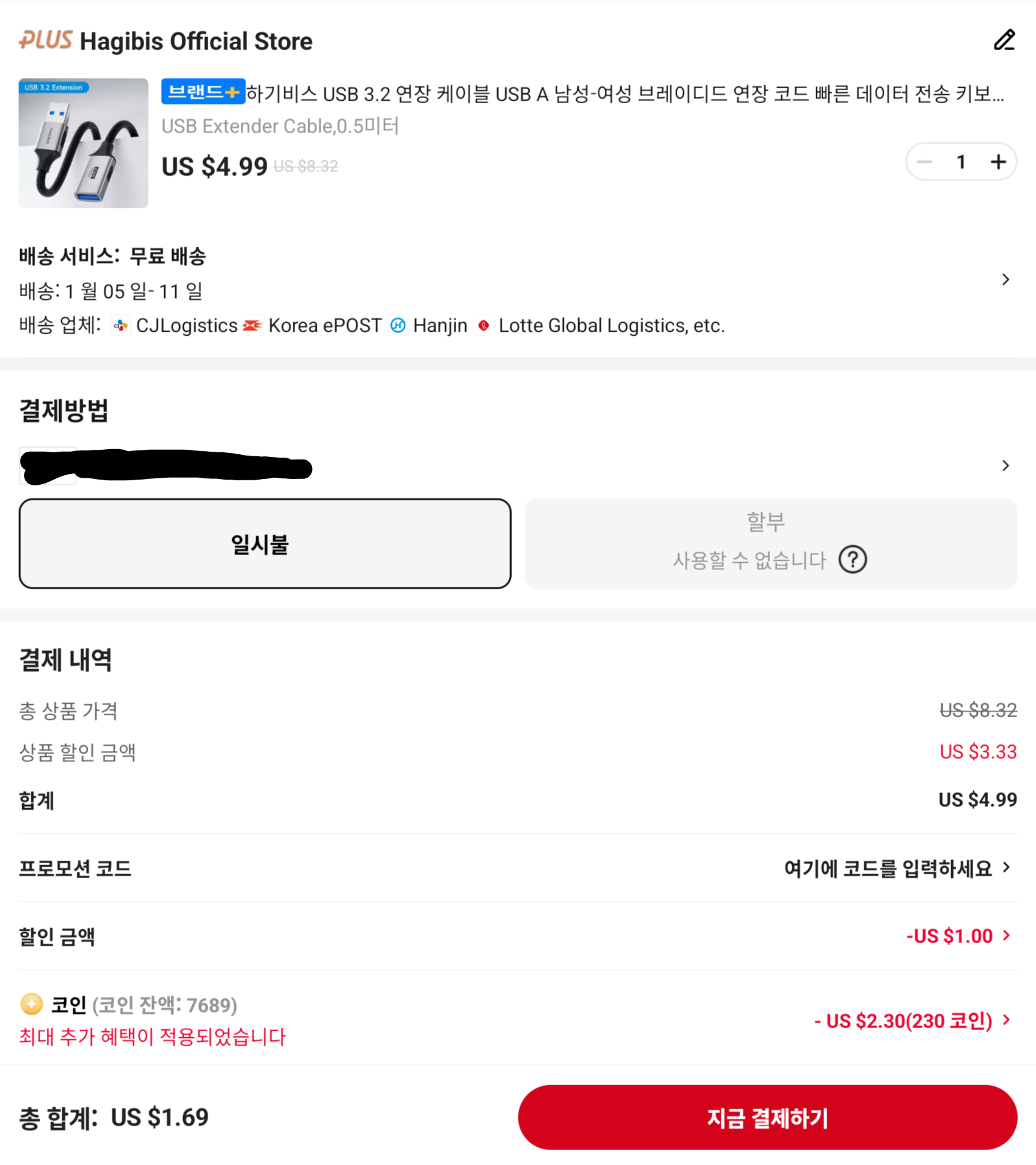
Task: Expand the shipping details chevron
Action: (1006, 279)
